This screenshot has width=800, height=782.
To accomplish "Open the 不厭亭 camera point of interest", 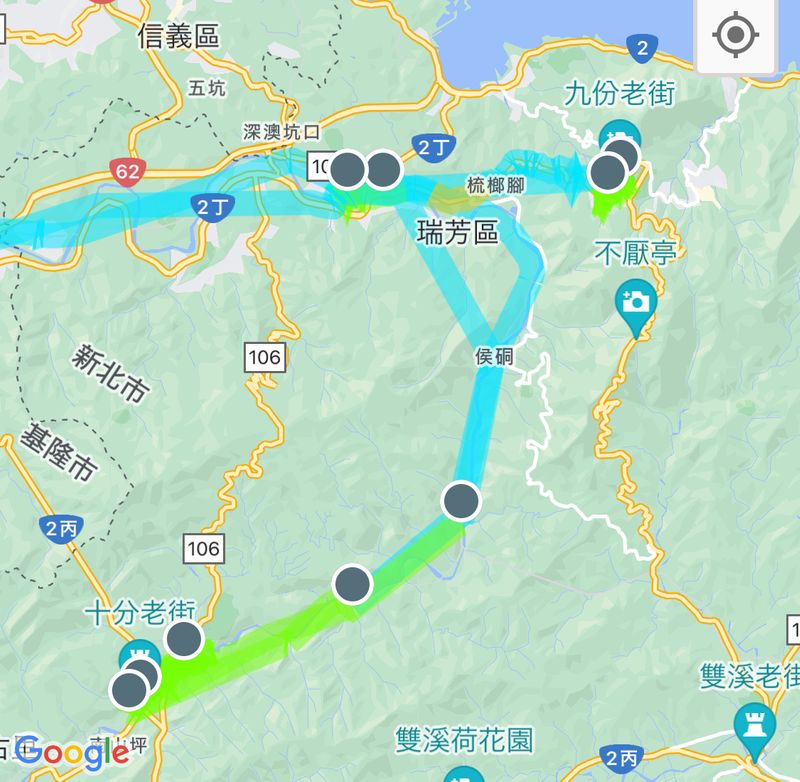I will click(x=636, y=298).
